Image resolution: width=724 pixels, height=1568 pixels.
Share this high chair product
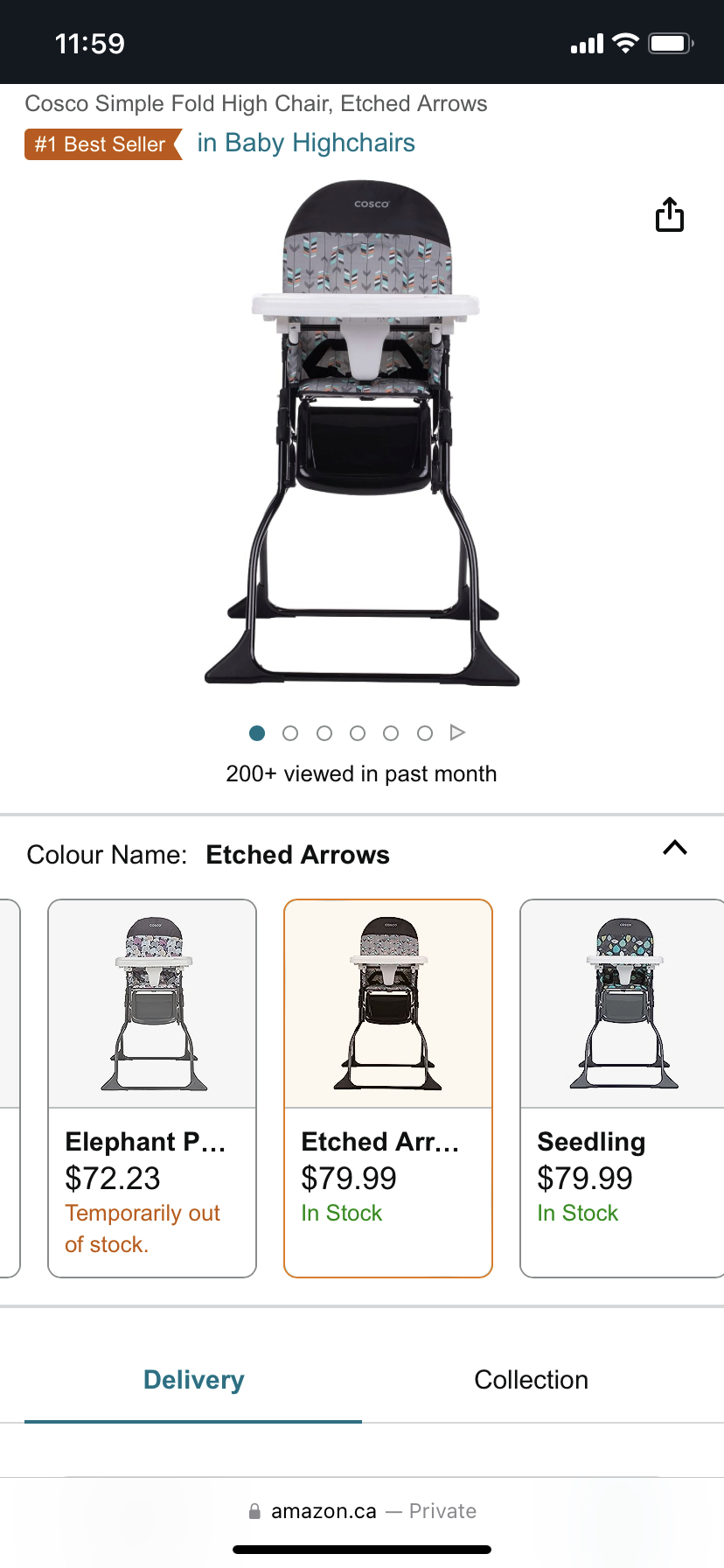click(x=670, y=214)
